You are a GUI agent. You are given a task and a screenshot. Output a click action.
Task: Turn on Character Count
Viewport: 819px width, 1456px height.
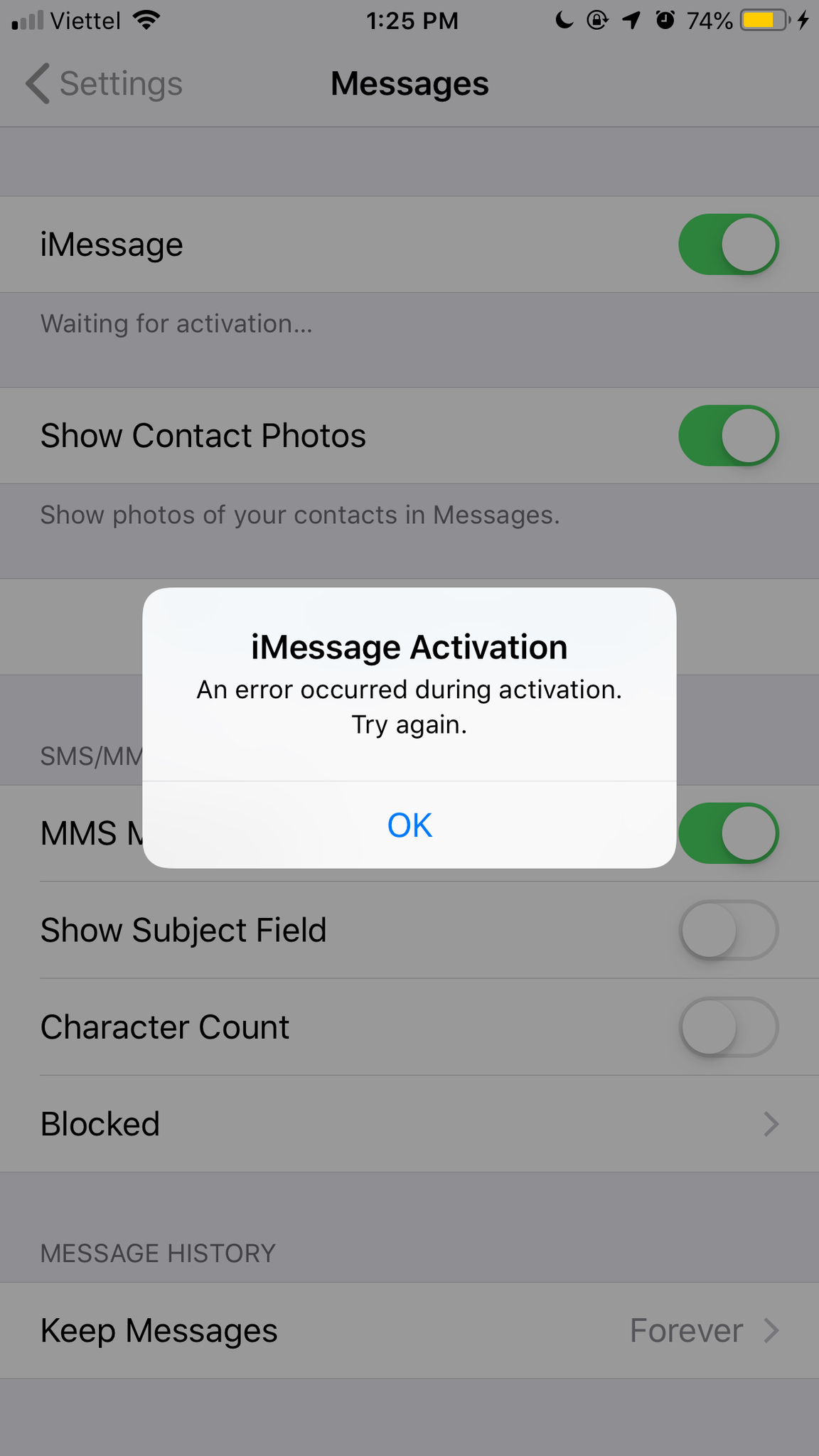tap(728, 1027)
